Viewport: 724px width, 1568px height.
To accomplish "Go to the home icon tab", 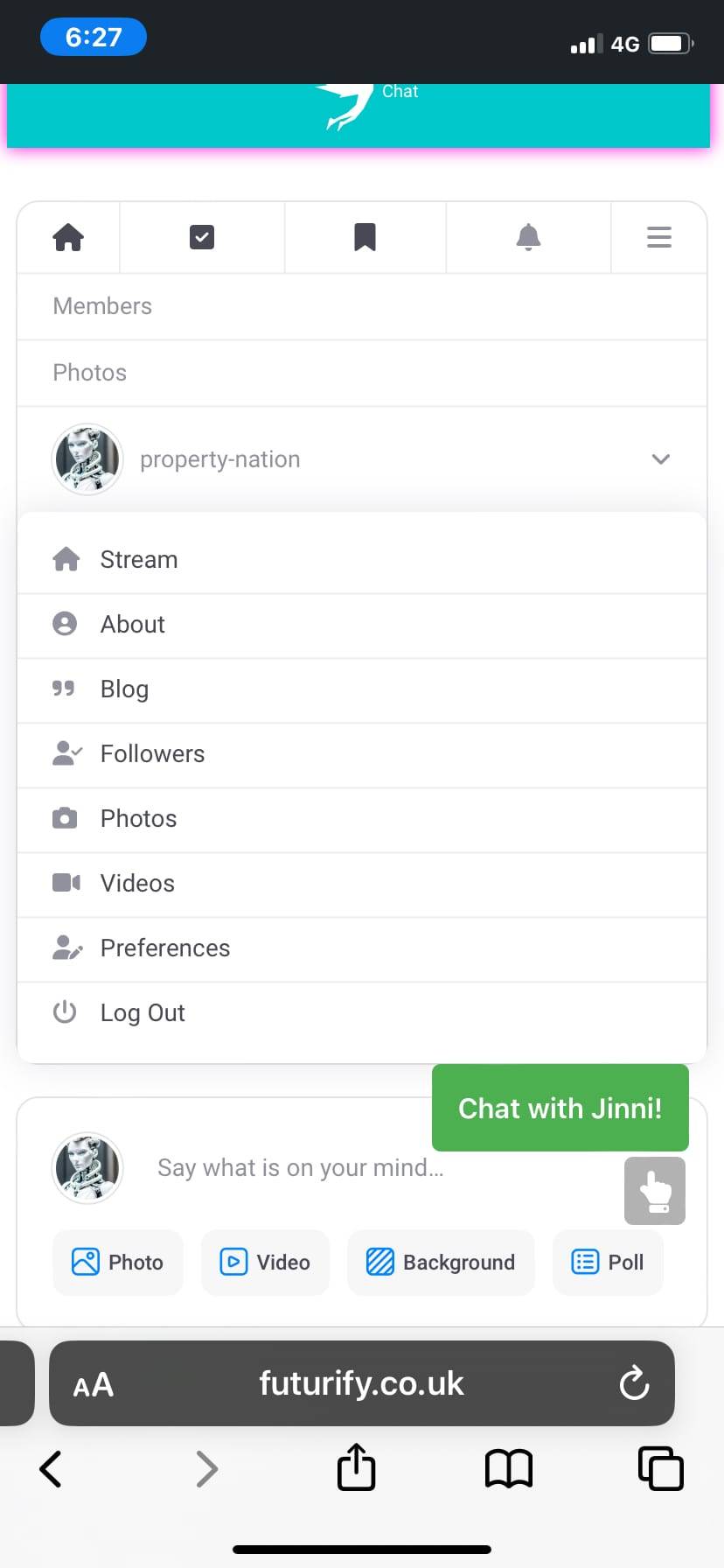I will click(x=68, y=237).
